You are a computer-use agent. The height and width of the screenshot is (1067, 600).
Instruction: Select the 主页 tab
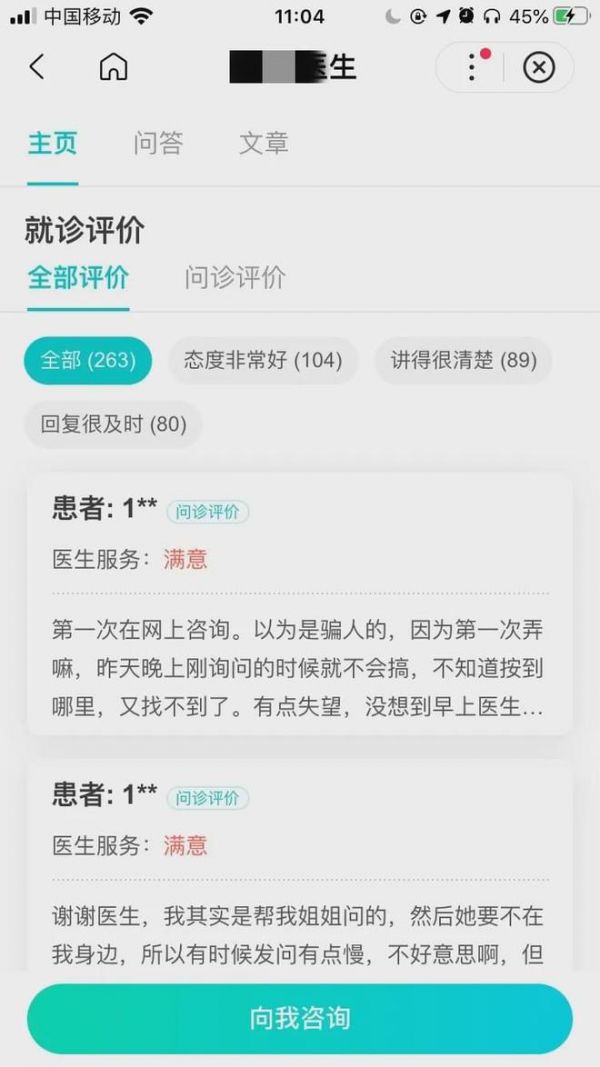pyautogui.click(x=52, y=143)
